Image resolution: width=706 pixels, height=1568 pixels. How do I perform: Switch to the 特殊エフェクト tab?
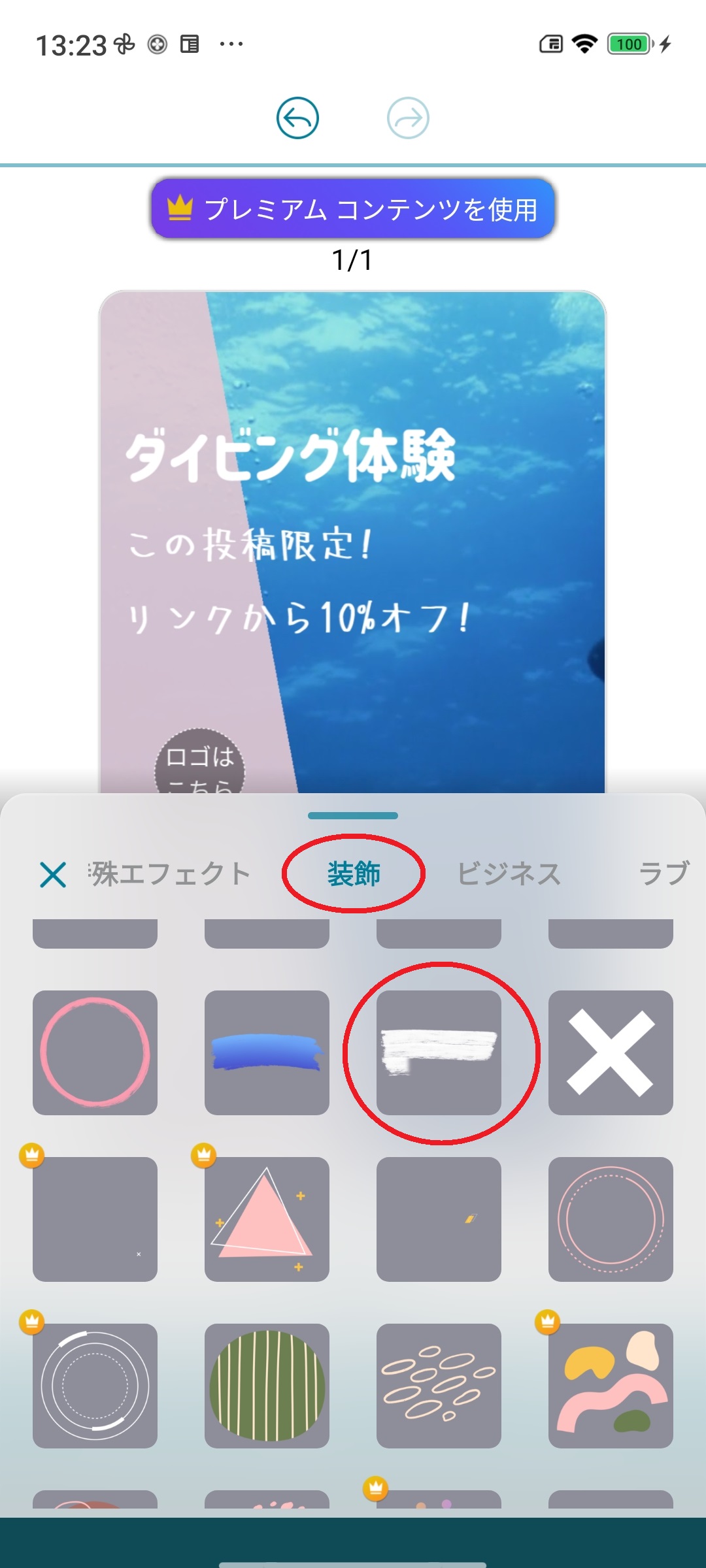click(x=170, y=874)
